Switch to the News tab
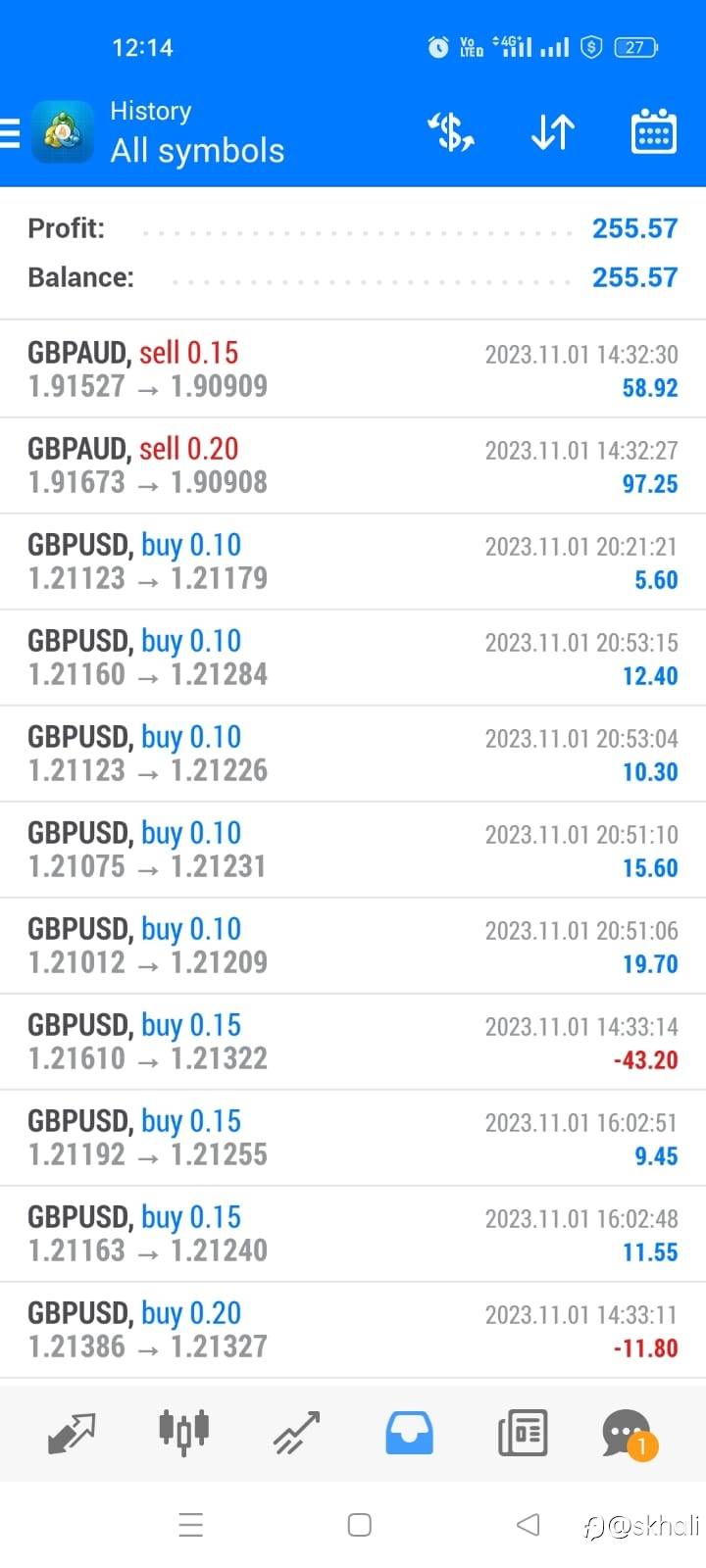Viewport: 706px width, 1568px height. [x=523, y=1433]
